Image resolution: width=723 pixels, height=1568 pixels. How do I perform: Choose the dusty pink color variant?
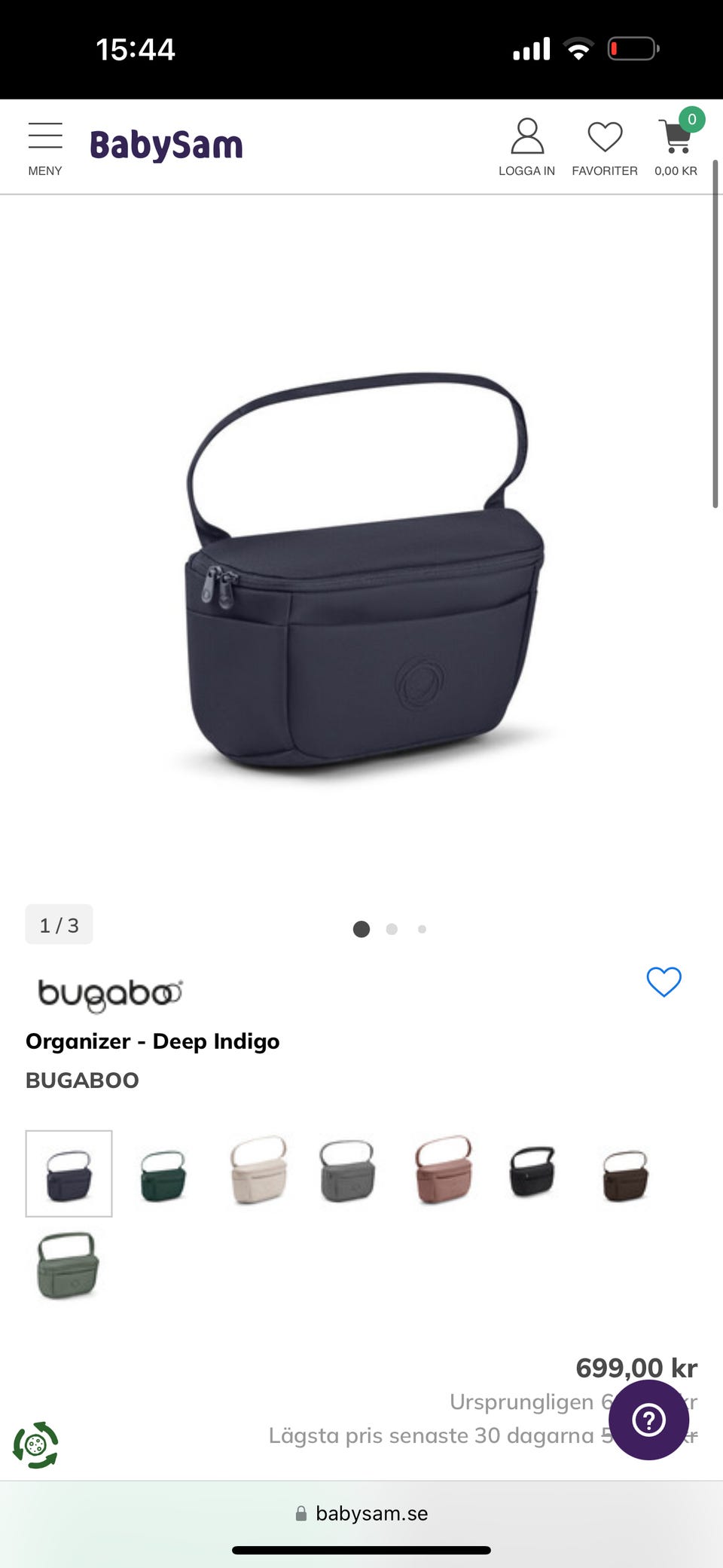tap(444, 1172)
